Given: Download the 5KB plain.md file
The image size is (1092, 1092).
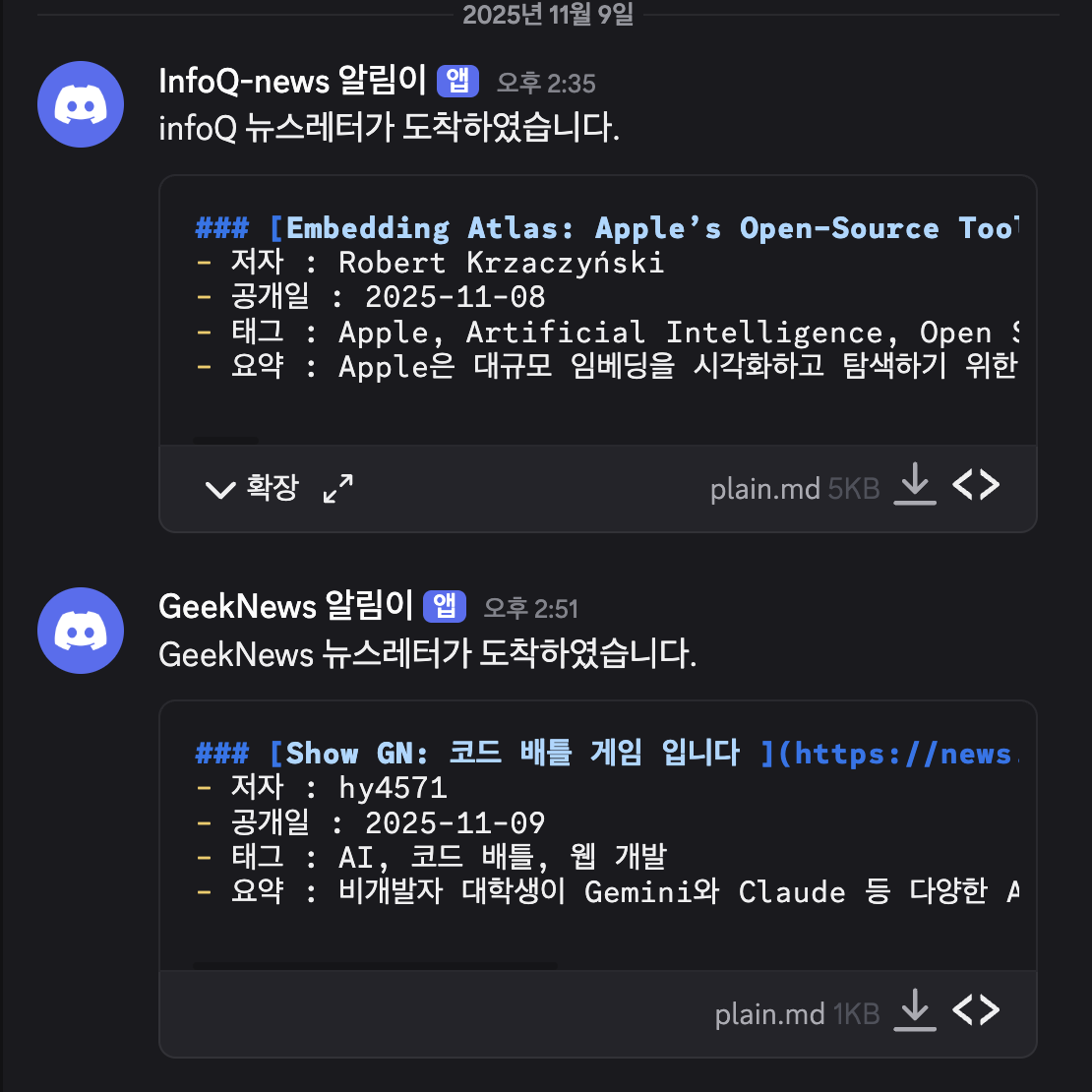Looking at the screenshot, I should [915, 485].
